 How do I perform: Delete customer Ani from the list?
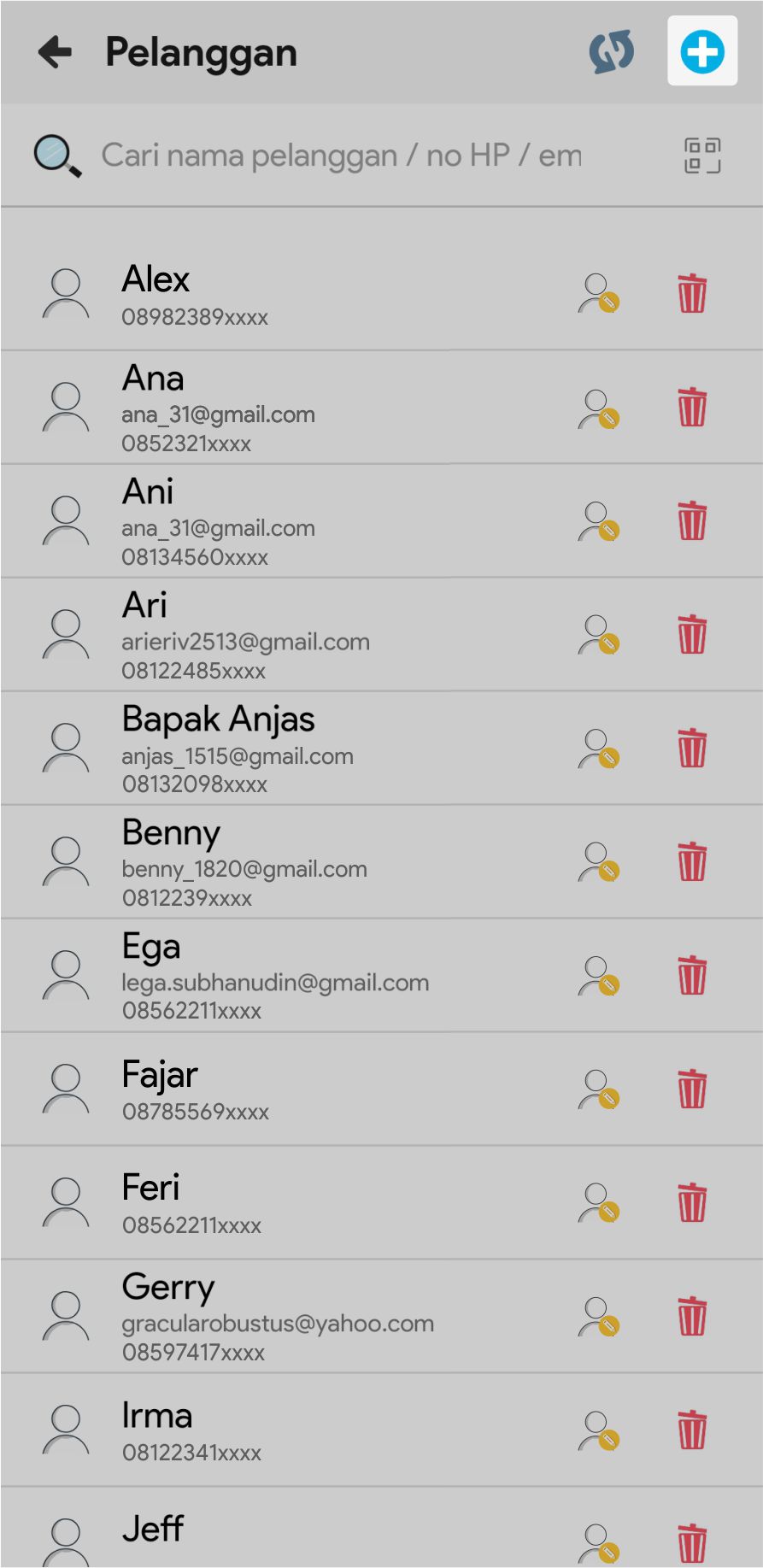692,521
